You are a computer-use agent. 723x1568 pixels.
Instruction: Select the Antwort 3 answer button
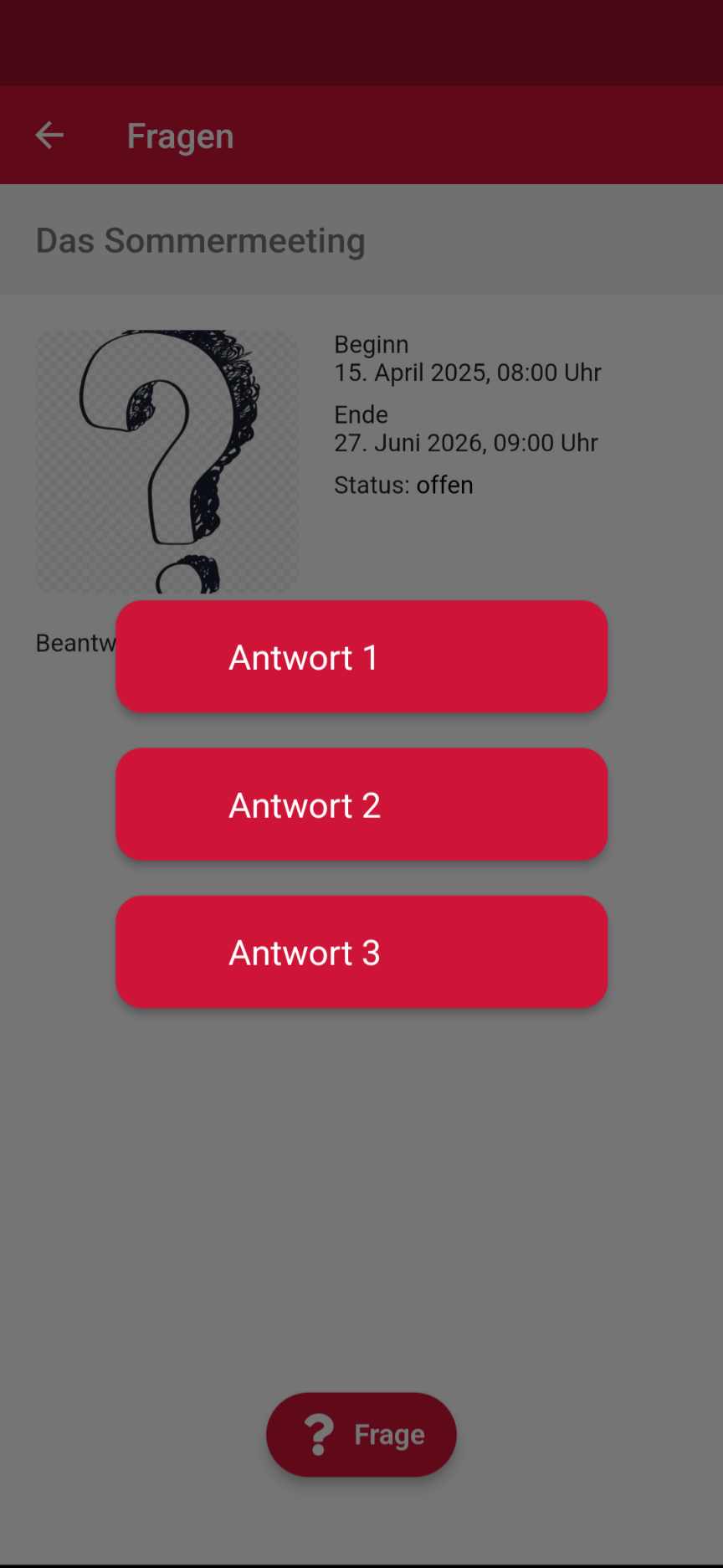(361, 951)
